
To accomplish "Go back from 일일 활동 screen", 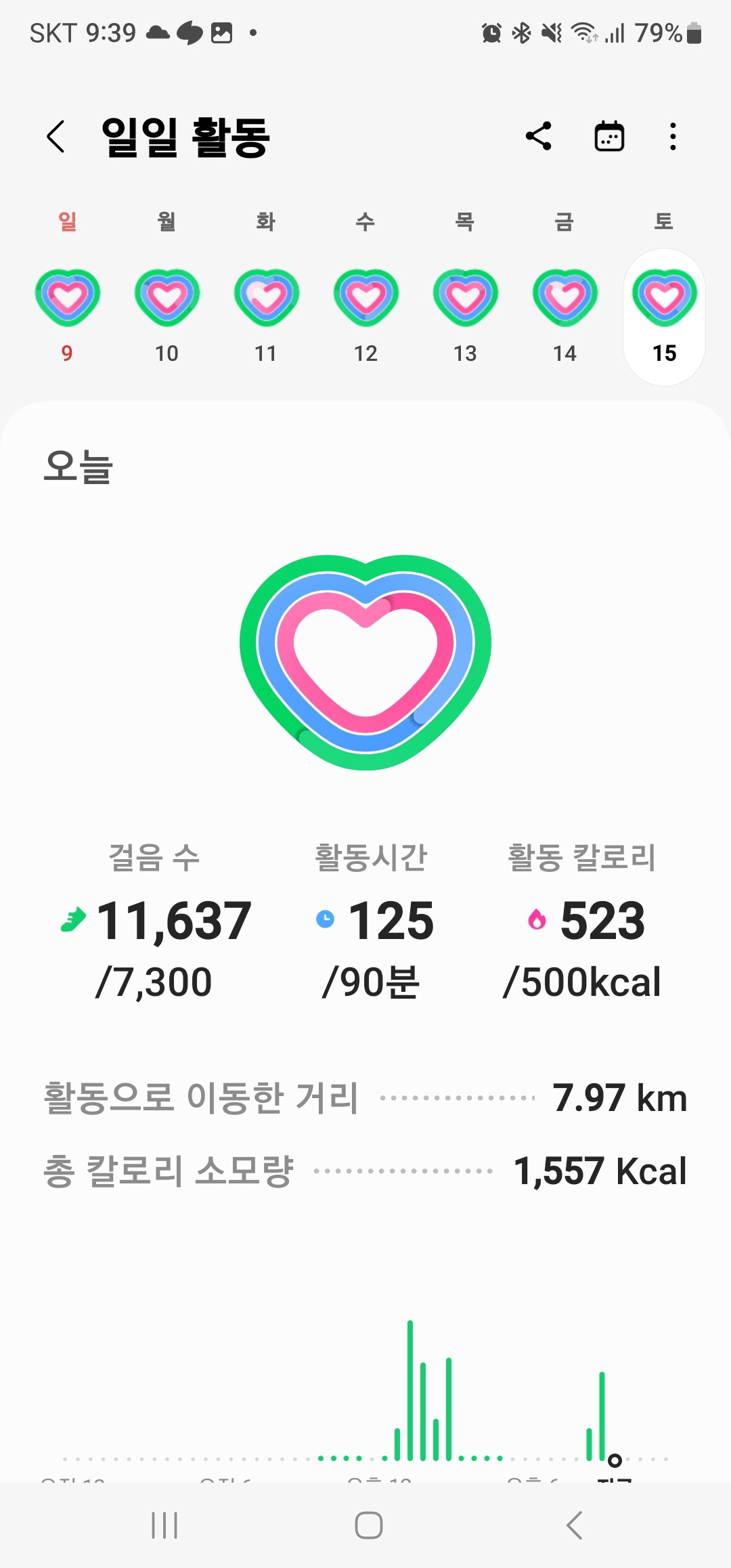I will point(56,137).
